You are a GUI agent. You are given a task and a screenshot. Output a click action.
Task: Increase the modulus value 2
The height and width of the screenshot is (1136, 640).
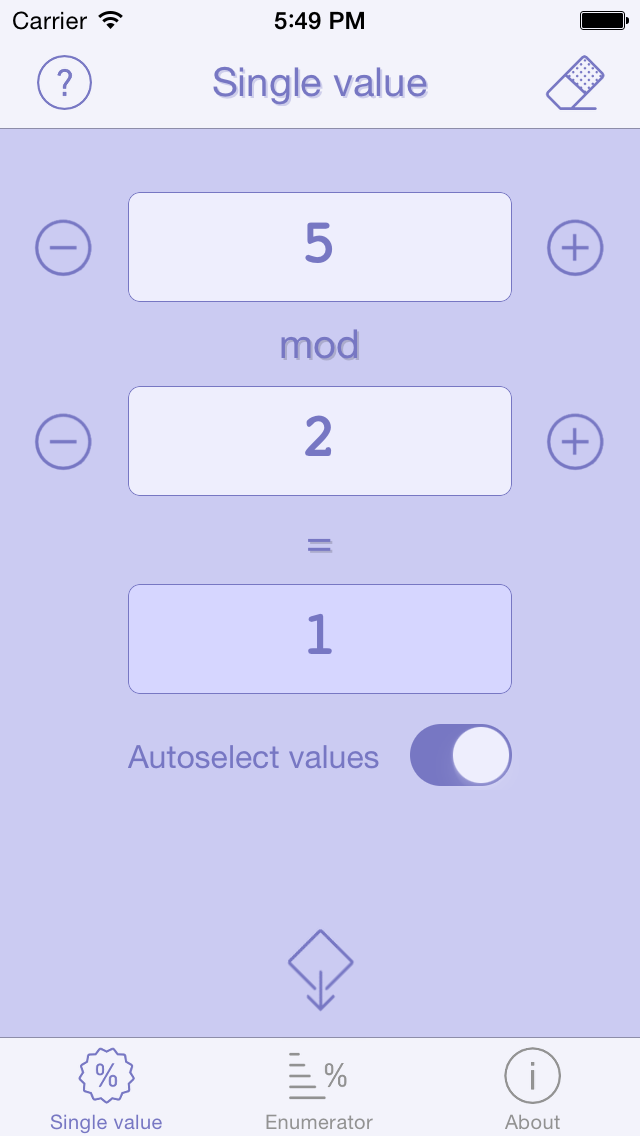pyautogui.click(x=575, y=441)
